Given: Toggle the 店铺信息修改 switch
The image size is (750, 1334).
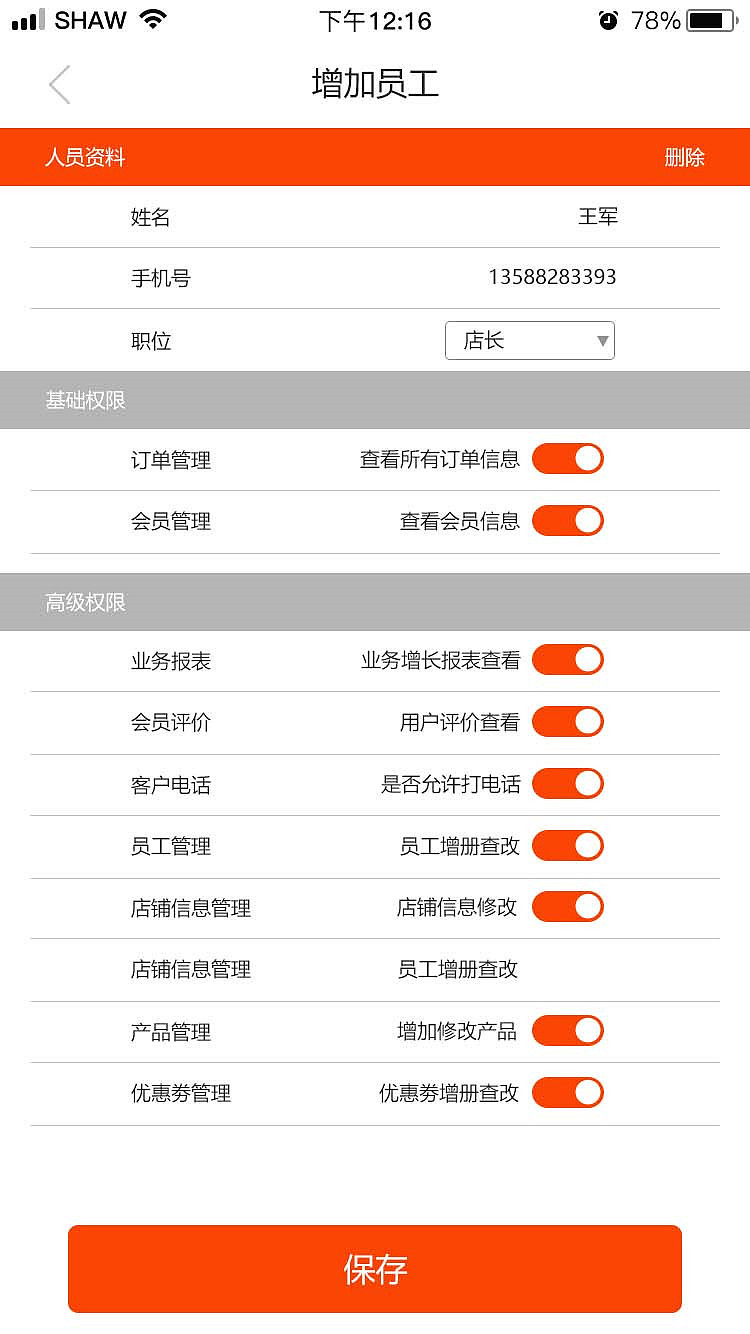Looking at the screenshot, I should (x=567, y=907).
